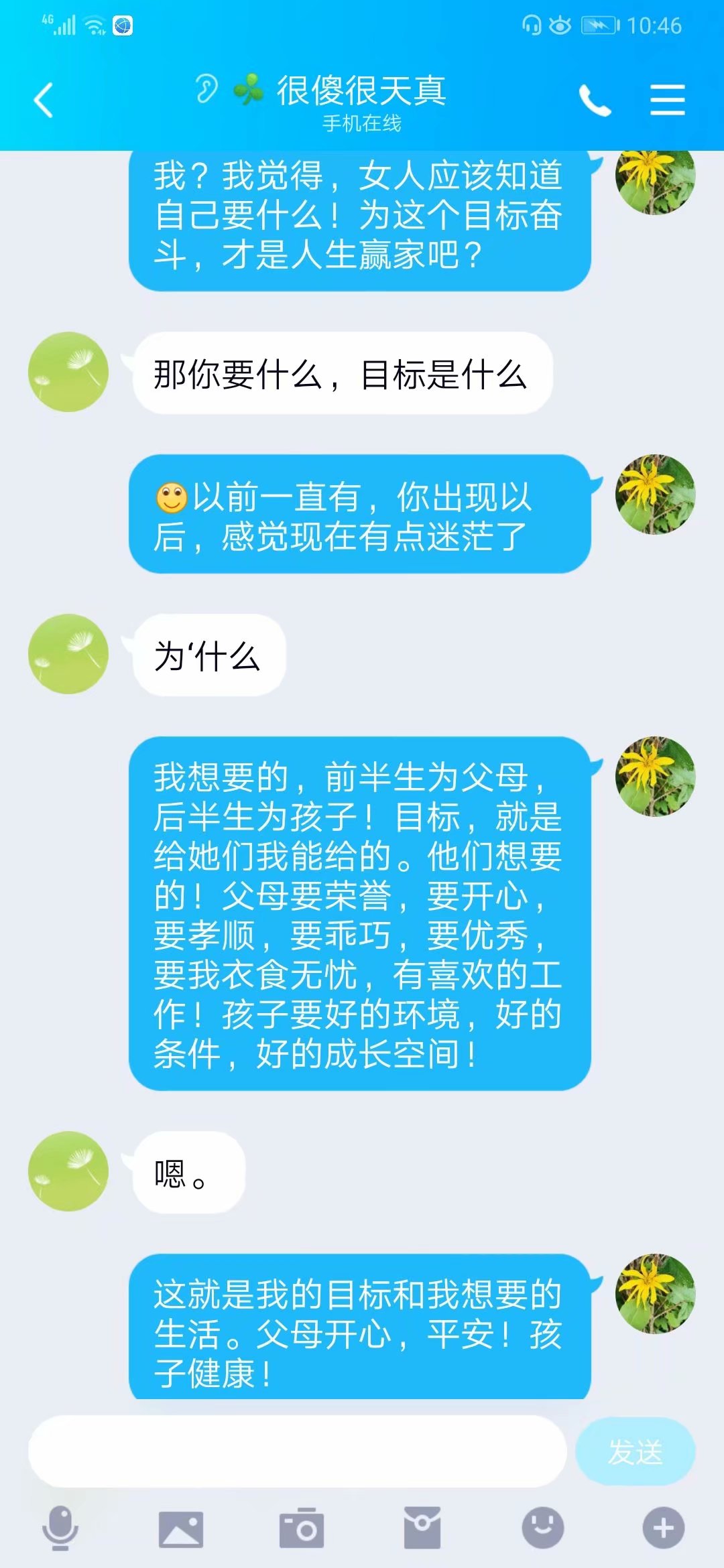Open the chat settings hamburger menu

point(668,100)
